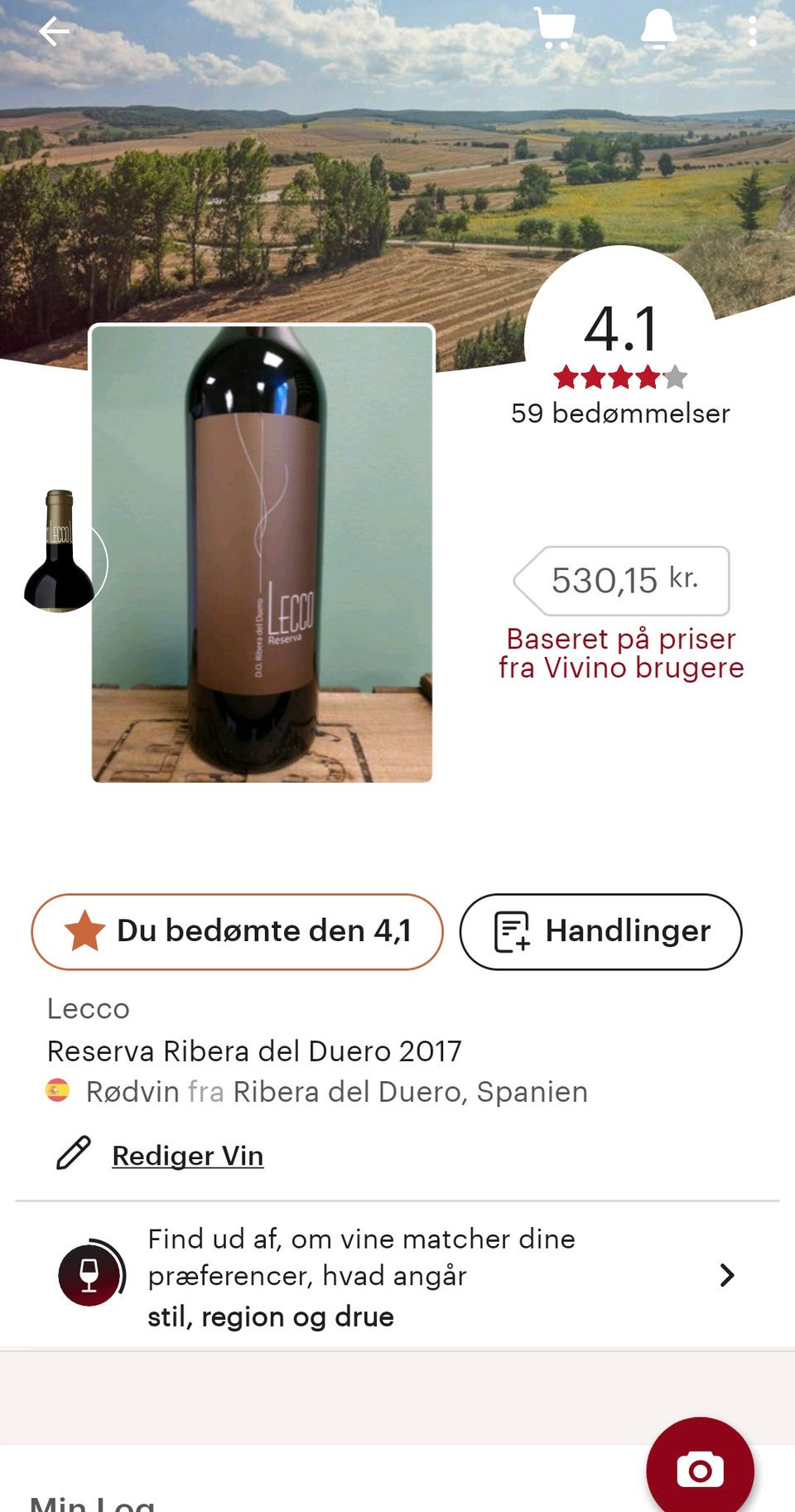Click the Rediger Vin link

(x=187, y=1154)
